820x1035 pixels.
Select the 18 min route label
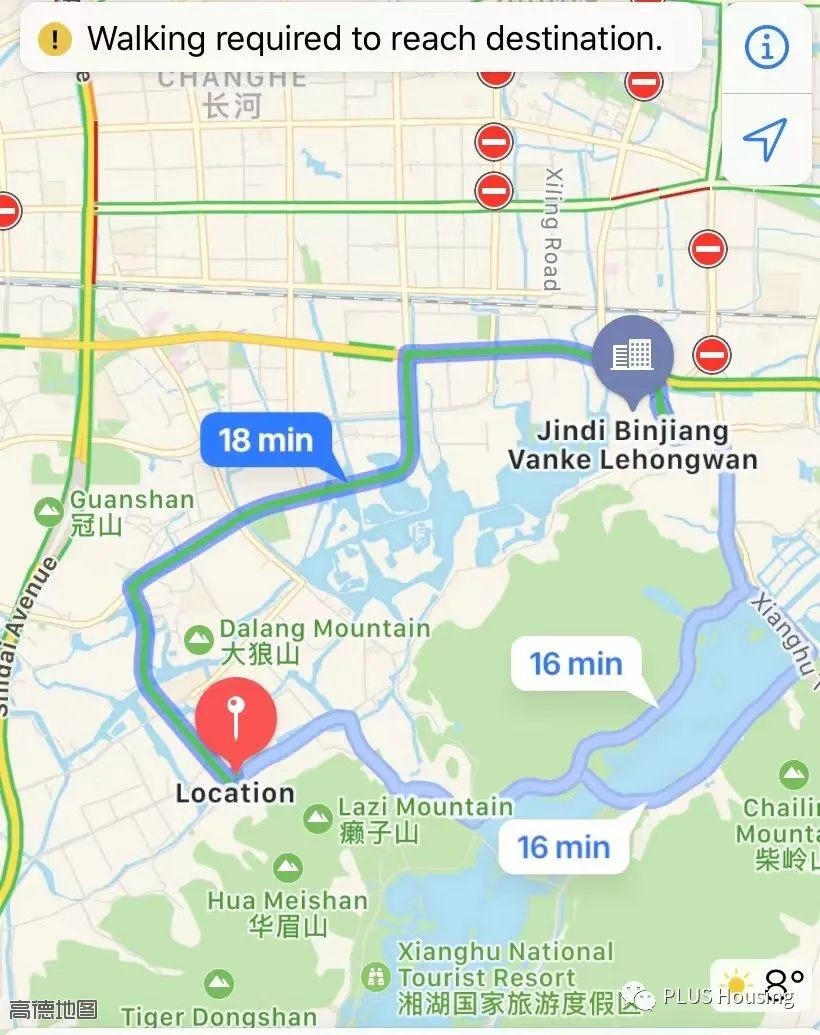point(265,440)
